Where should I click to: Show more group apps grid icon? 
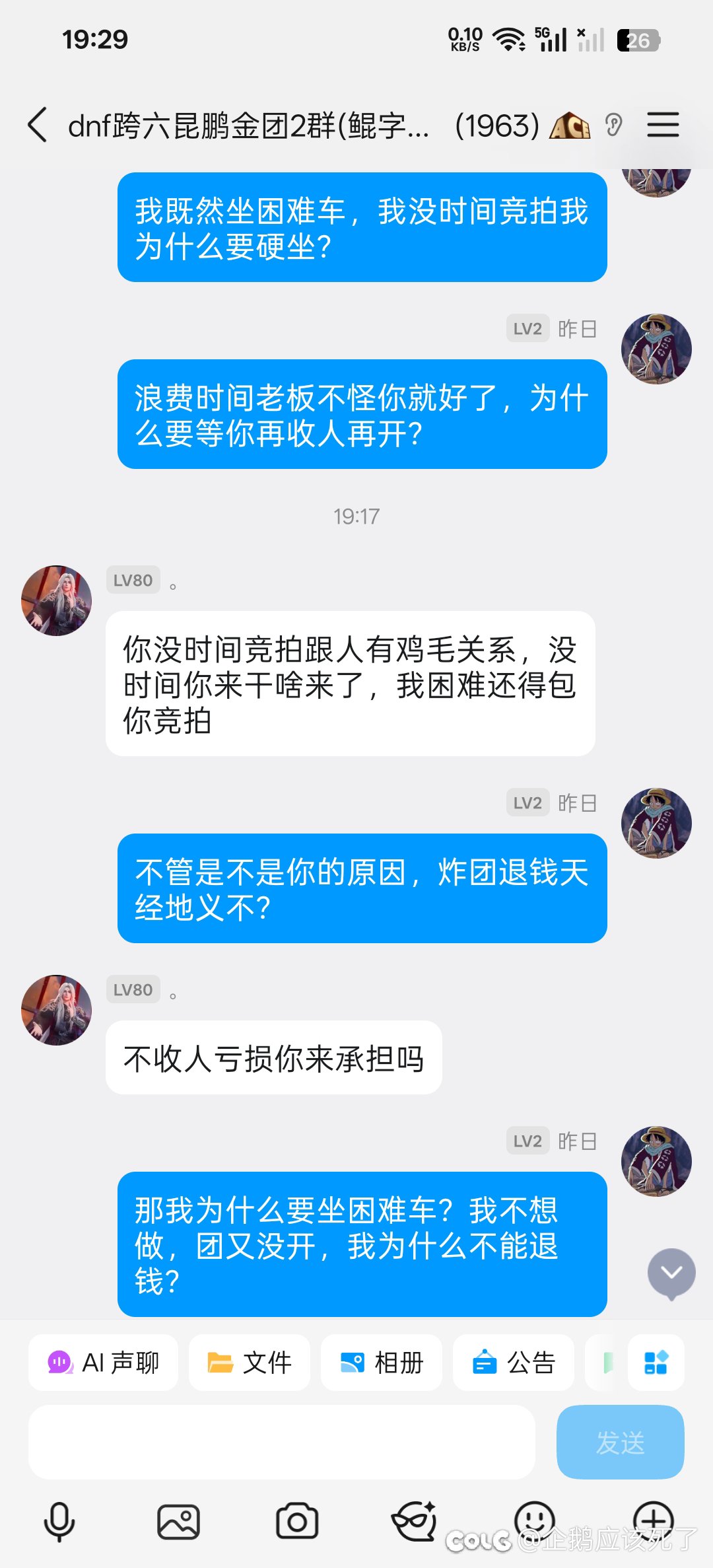pyautogui.click(x=656, y=1363)
